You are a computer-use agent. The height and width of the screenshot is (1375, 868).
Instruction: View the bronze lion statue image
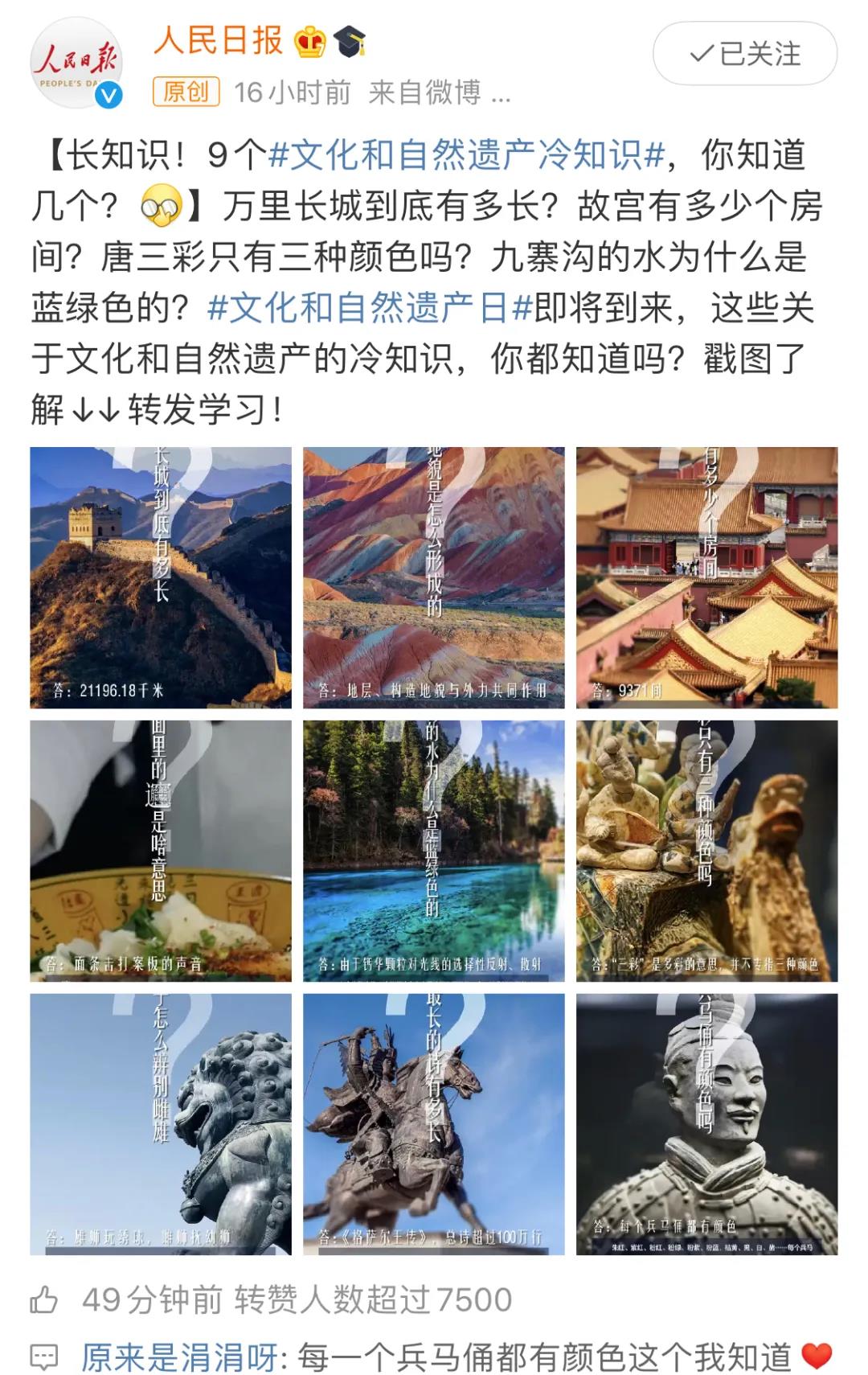click(161, 1124)
